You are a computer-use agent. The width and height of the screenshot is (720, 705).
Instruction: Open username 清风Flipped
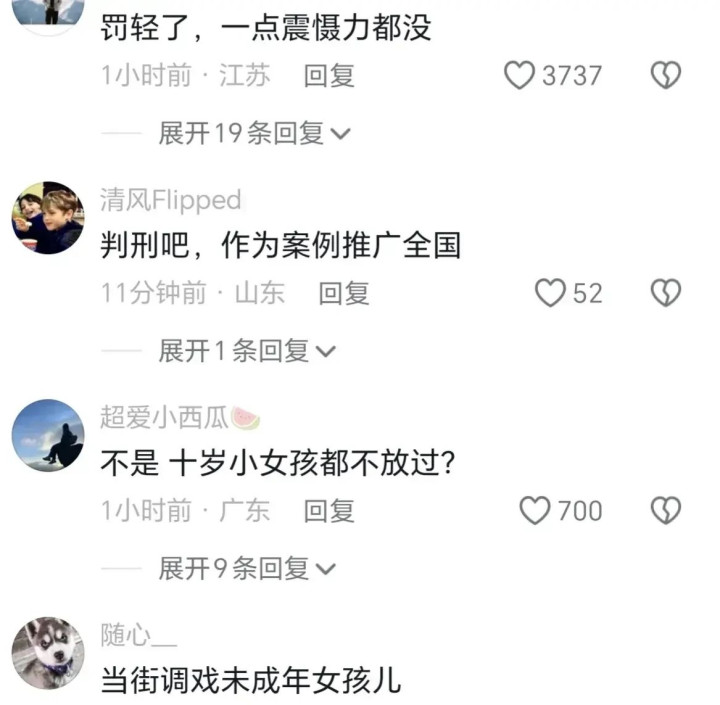pyautogui.click(x=171, y=200)
